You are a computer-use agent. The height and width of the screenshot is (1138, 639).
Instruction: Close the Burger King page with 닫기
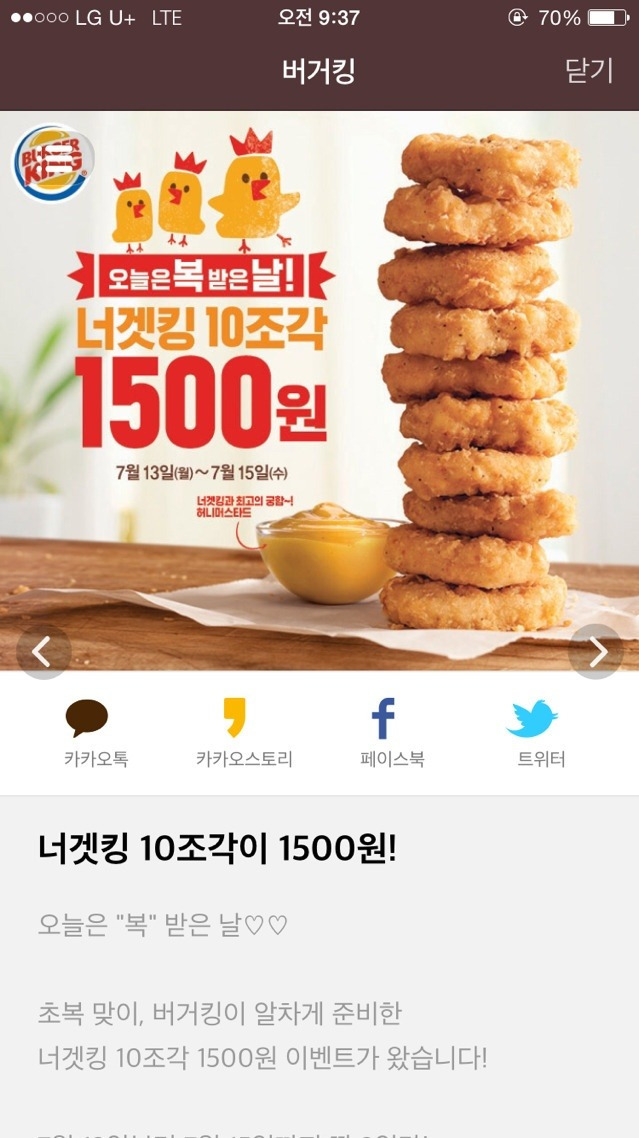coord(589,71)
